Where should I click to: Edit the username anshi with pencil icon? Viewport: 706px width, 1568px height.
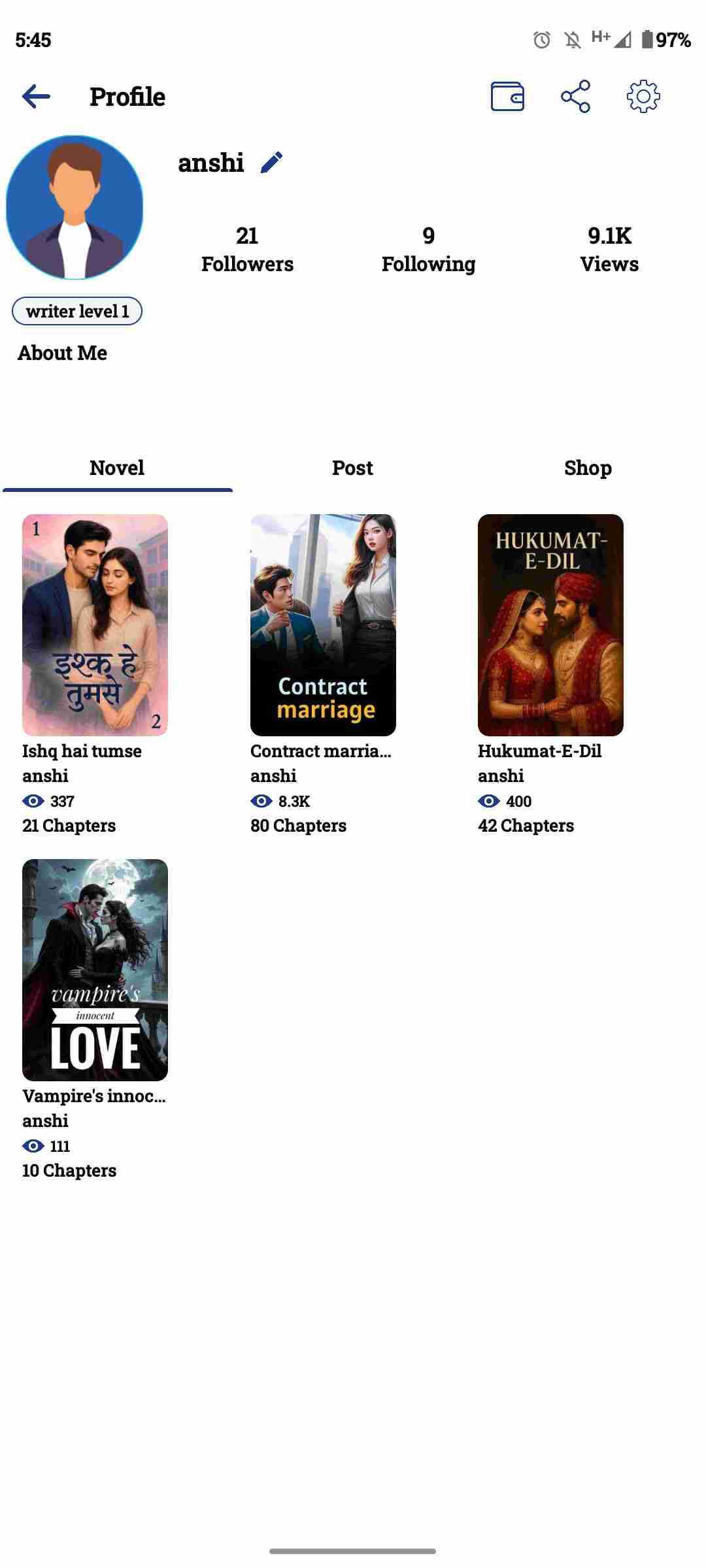click(271, 163)
